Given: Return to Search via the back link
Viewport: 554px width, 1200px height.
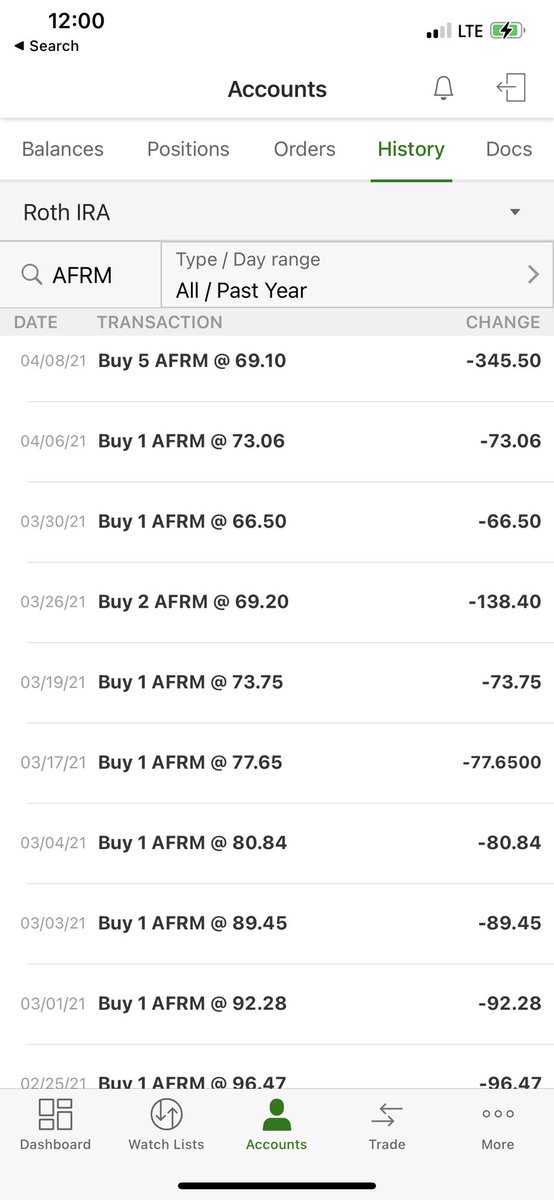Looking at the screenshot, I should (46, 46).
